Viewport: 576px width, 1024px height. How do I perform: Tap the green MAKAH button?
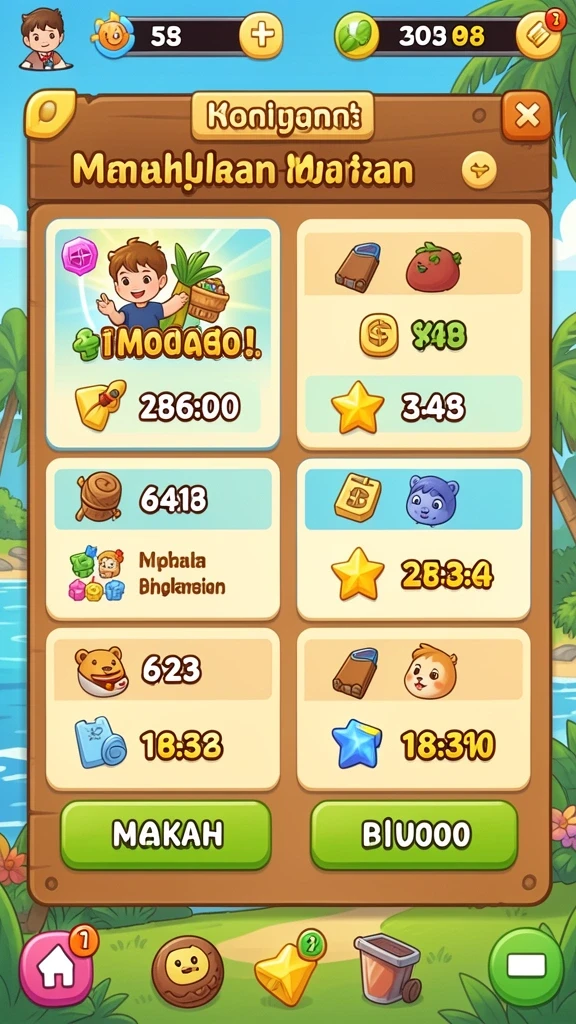click(x=166, y=835)
